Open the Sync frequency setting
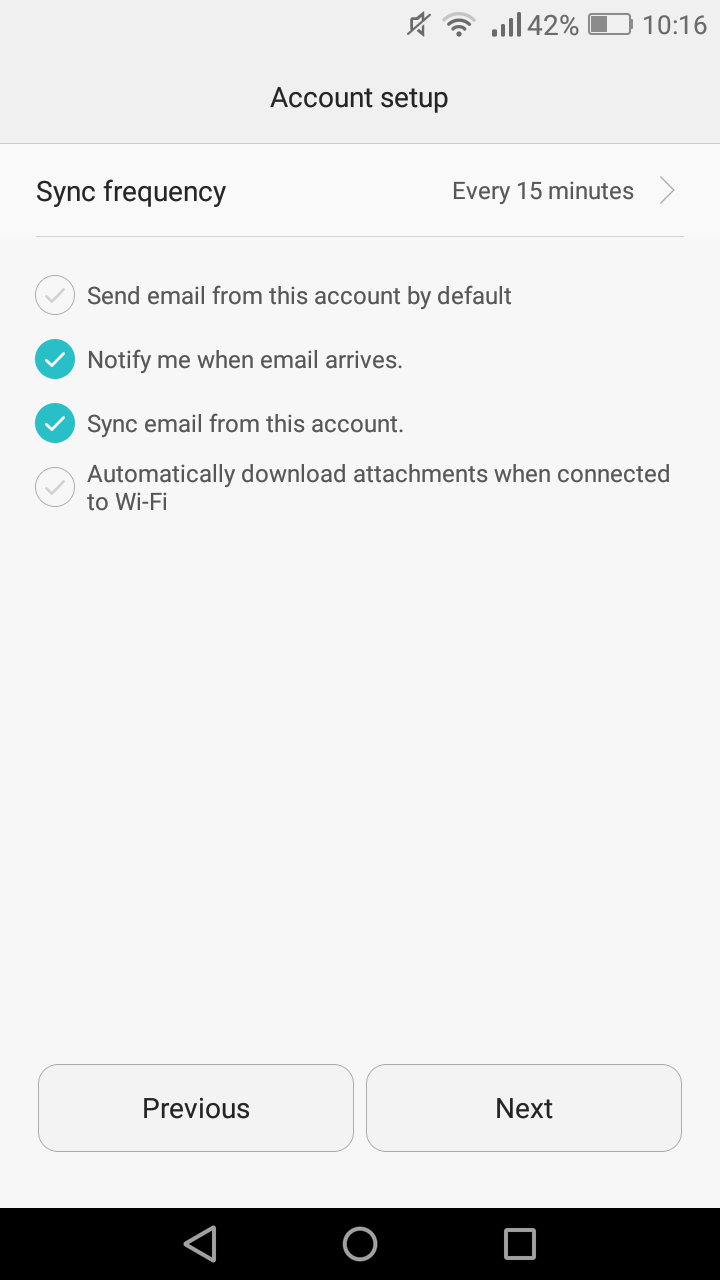Image resolution: width=720 pixels, height=1280 pixels. pyautogui.click(x=360, y=191)
